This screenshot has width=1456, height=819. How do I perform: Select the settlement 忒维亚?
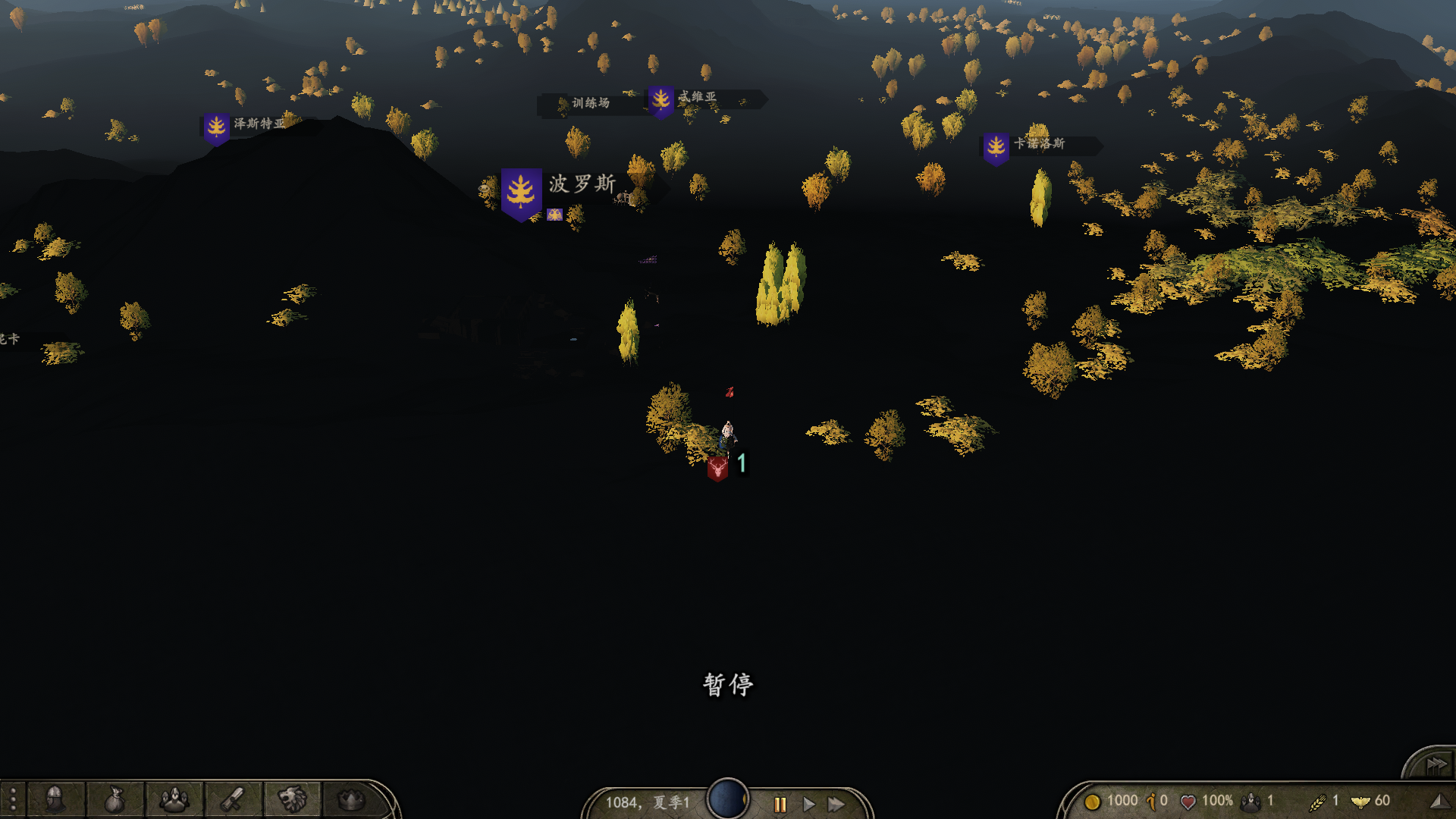pyautogui.click(x=696, y=97)
